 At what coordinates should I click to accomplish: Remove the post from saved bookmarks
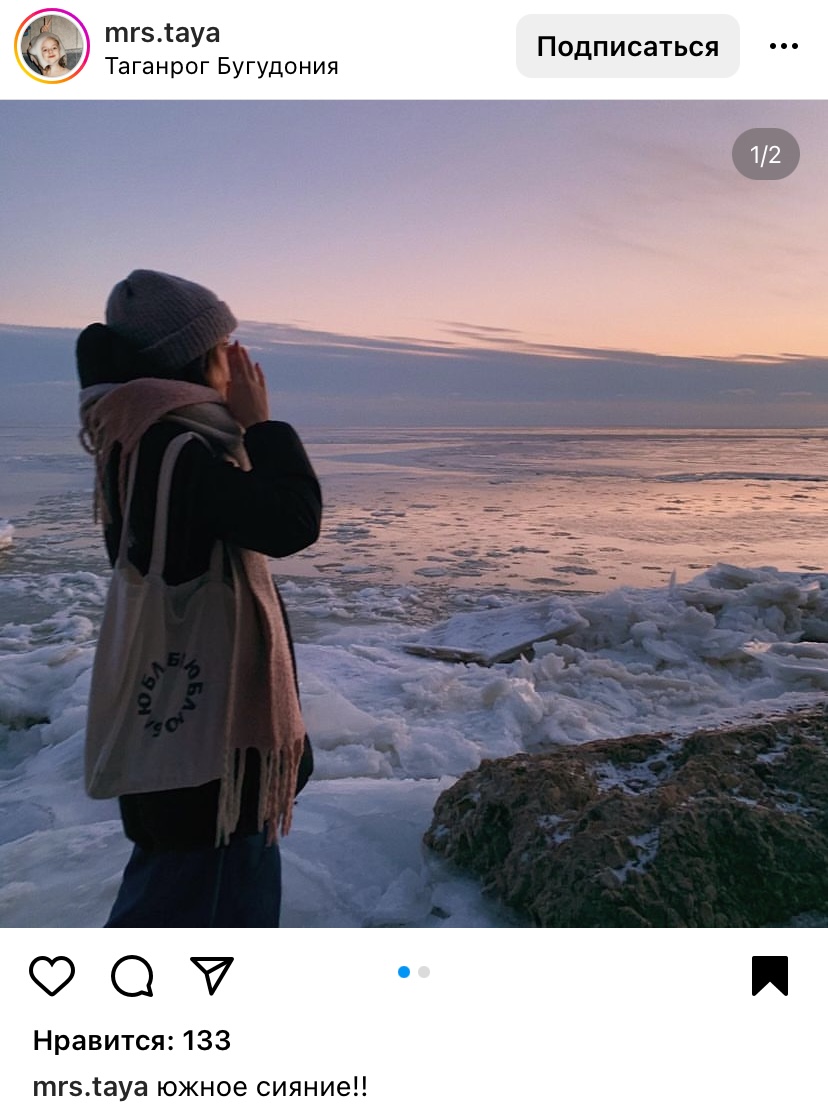click(769, 975)
